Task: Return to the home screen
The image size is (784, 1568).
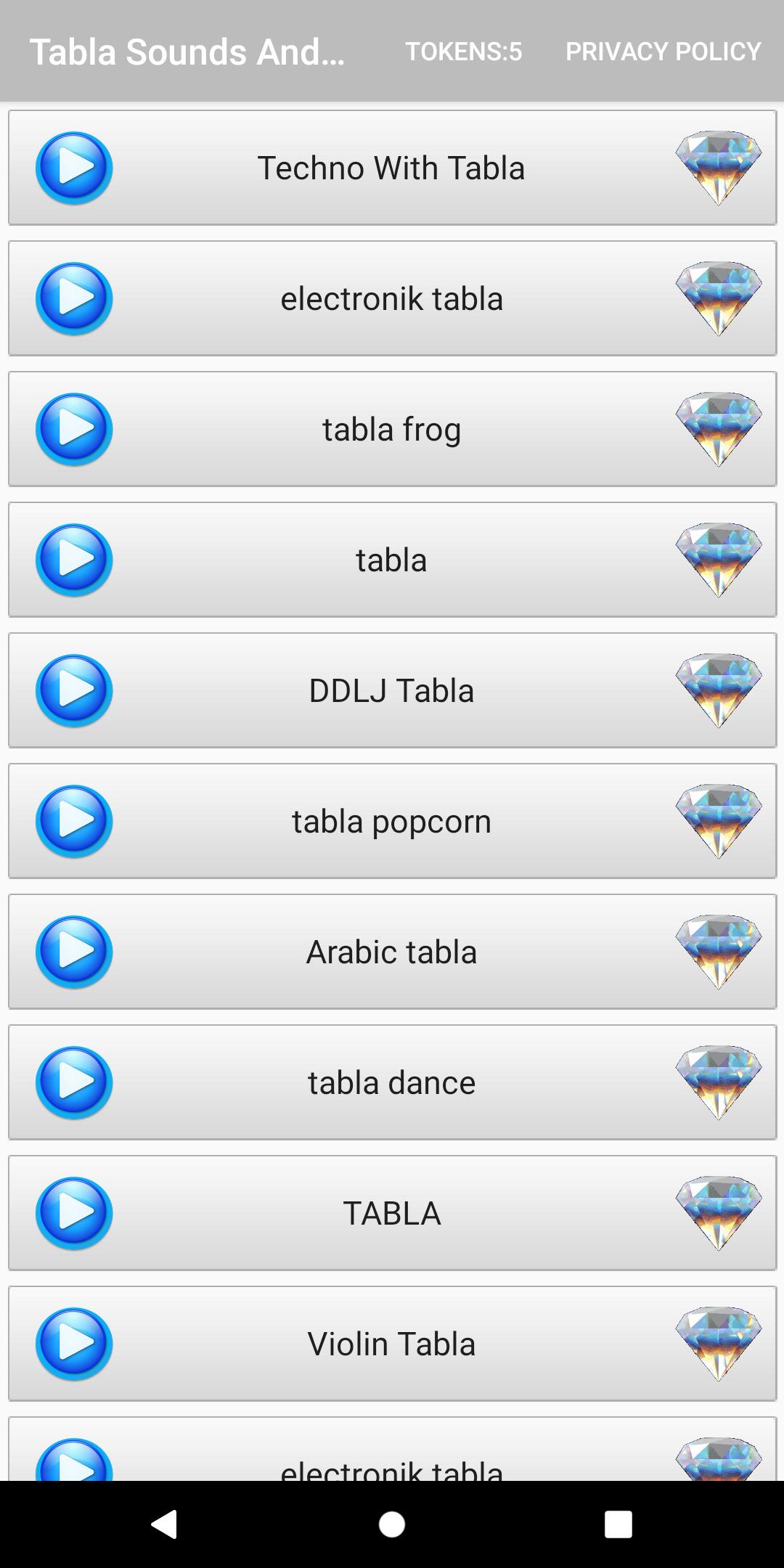Action: tap(392, 1524)
